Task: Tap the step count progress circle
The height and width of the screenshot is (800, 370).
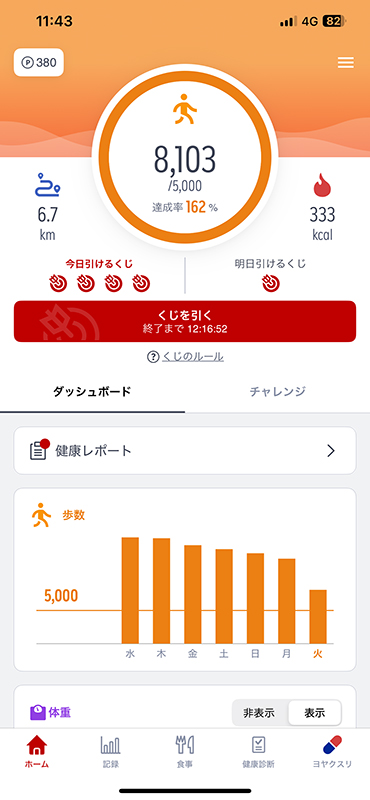Action: click(x=185, y=157)
